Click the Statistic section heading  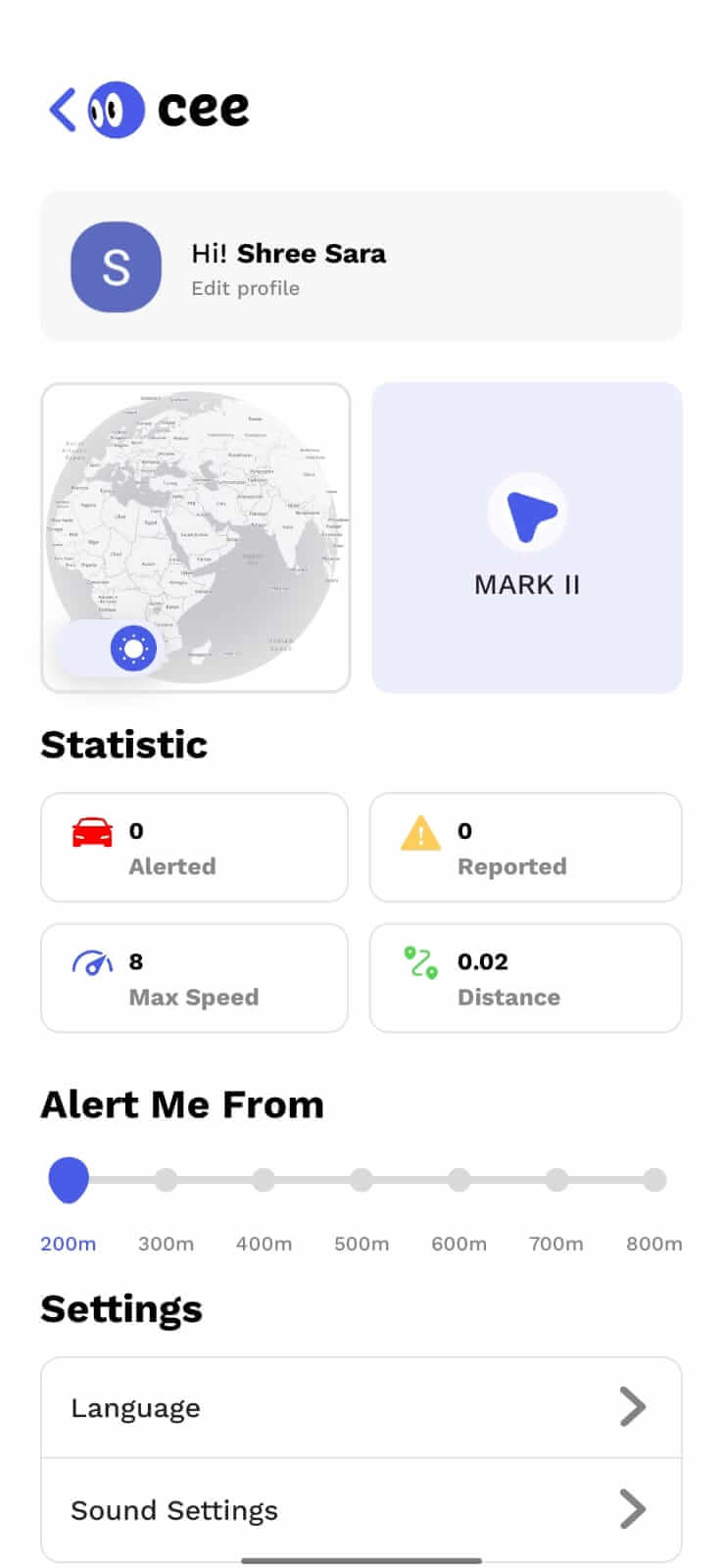(123, 745)
